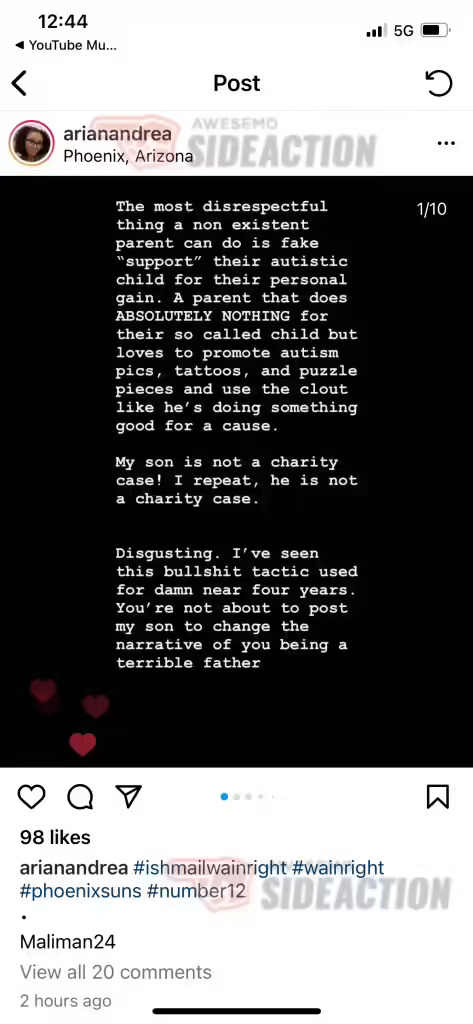473x1024 pixels.
Task: Open the #wainright hashtag
Action: tap(338, 868)
